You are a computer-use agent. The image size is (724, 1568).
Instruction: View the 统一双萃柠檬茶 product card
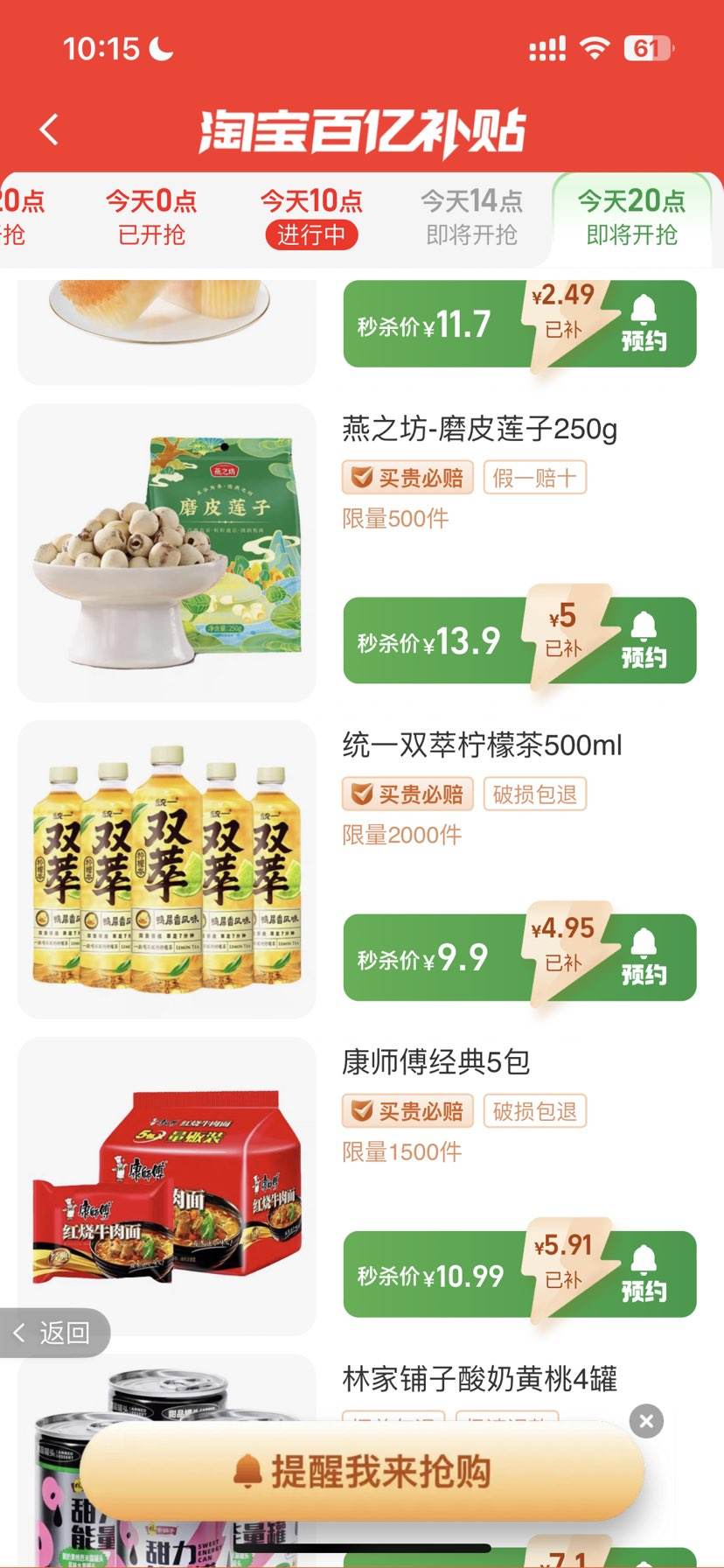tap(166, 870)
